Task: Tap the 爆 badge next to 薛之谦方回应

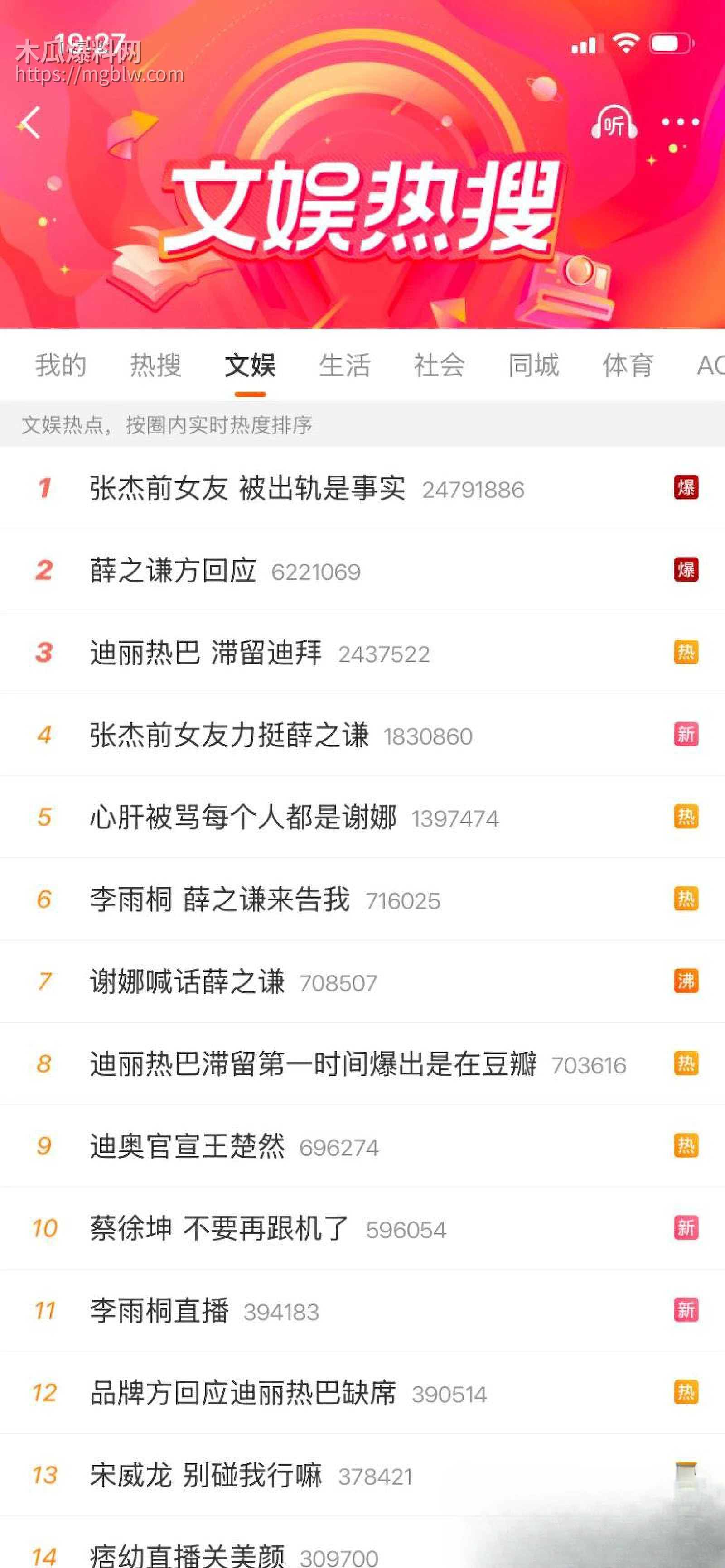Action: [686, 570]
